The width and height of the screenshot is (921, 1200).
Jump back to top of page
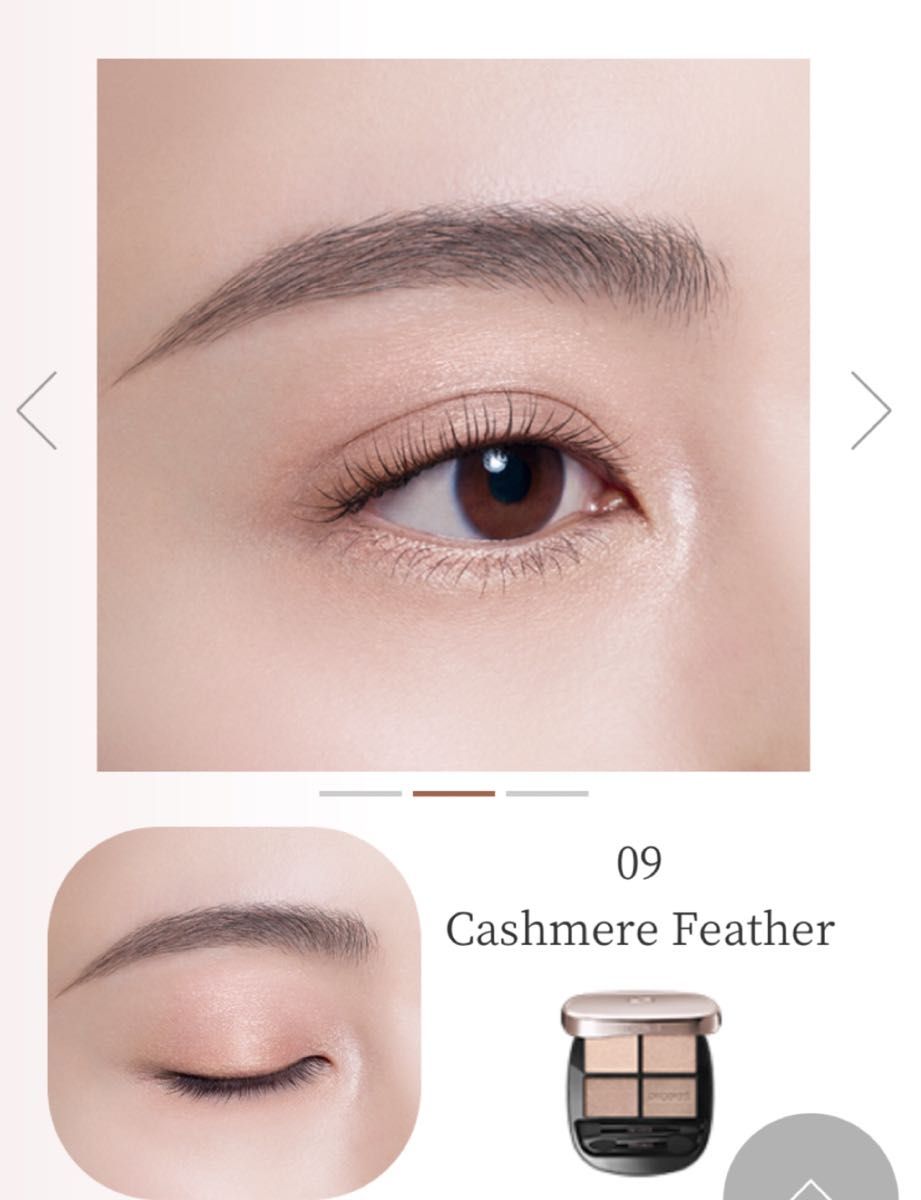[x=810, y=1170]
